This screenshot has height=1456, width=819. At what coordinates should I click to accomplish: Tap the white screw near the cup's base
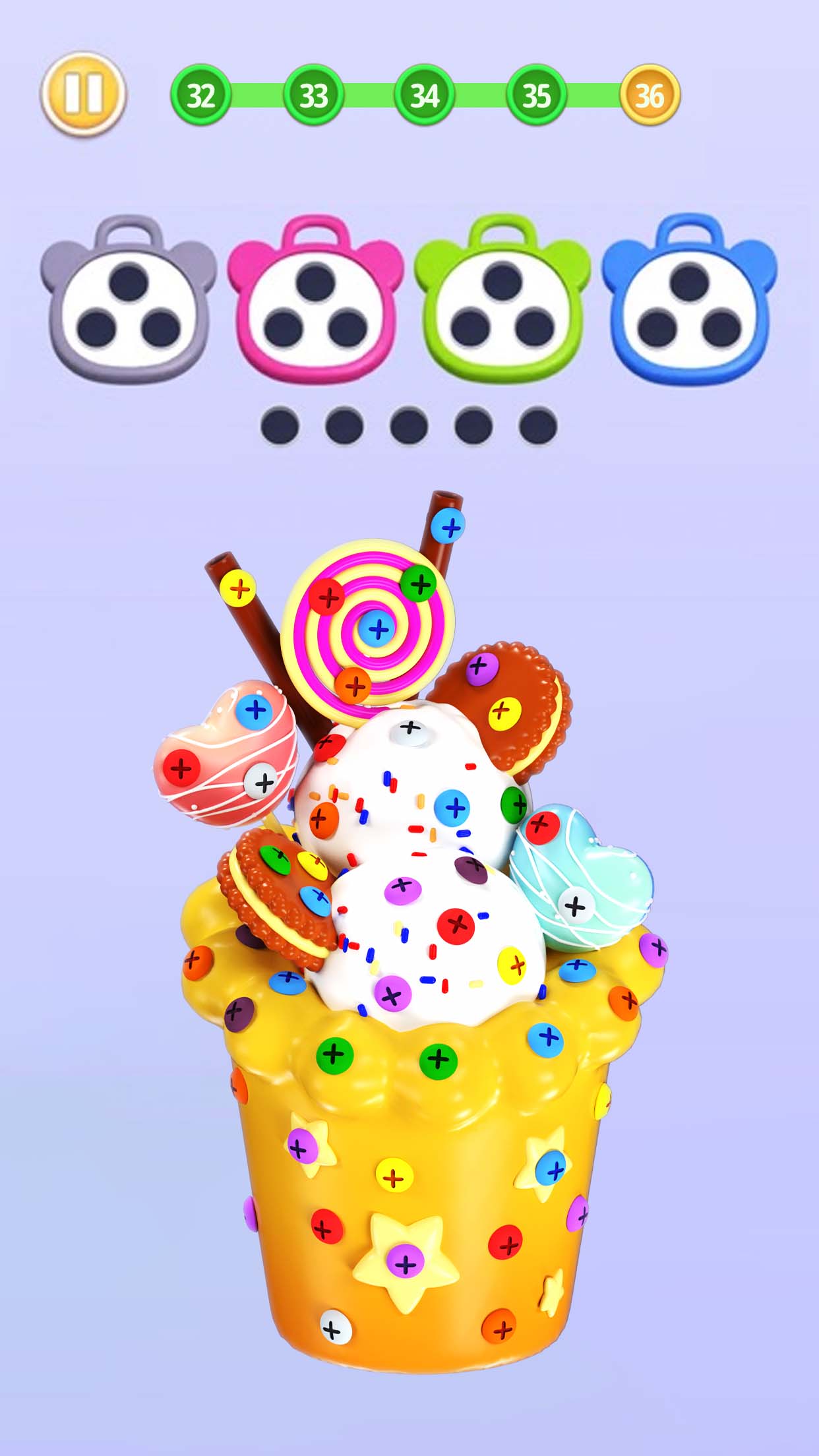(335, 1327)
